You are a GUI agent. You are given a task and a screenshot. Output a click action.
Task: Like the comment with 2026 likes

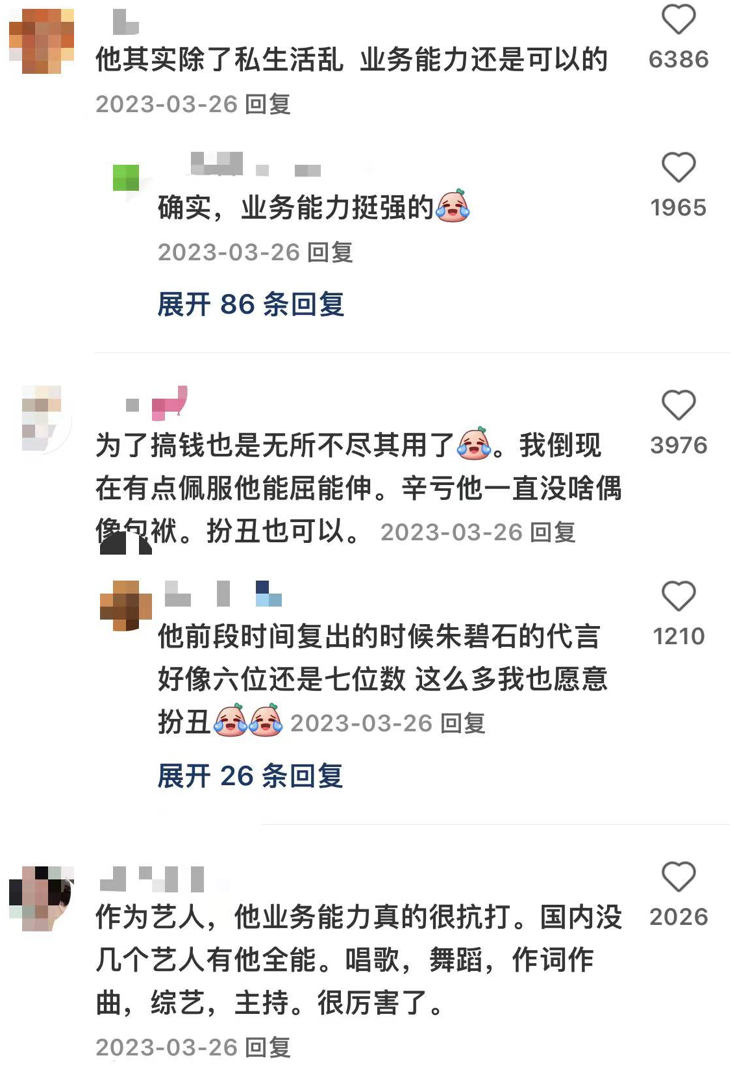[x=678, y=877]
